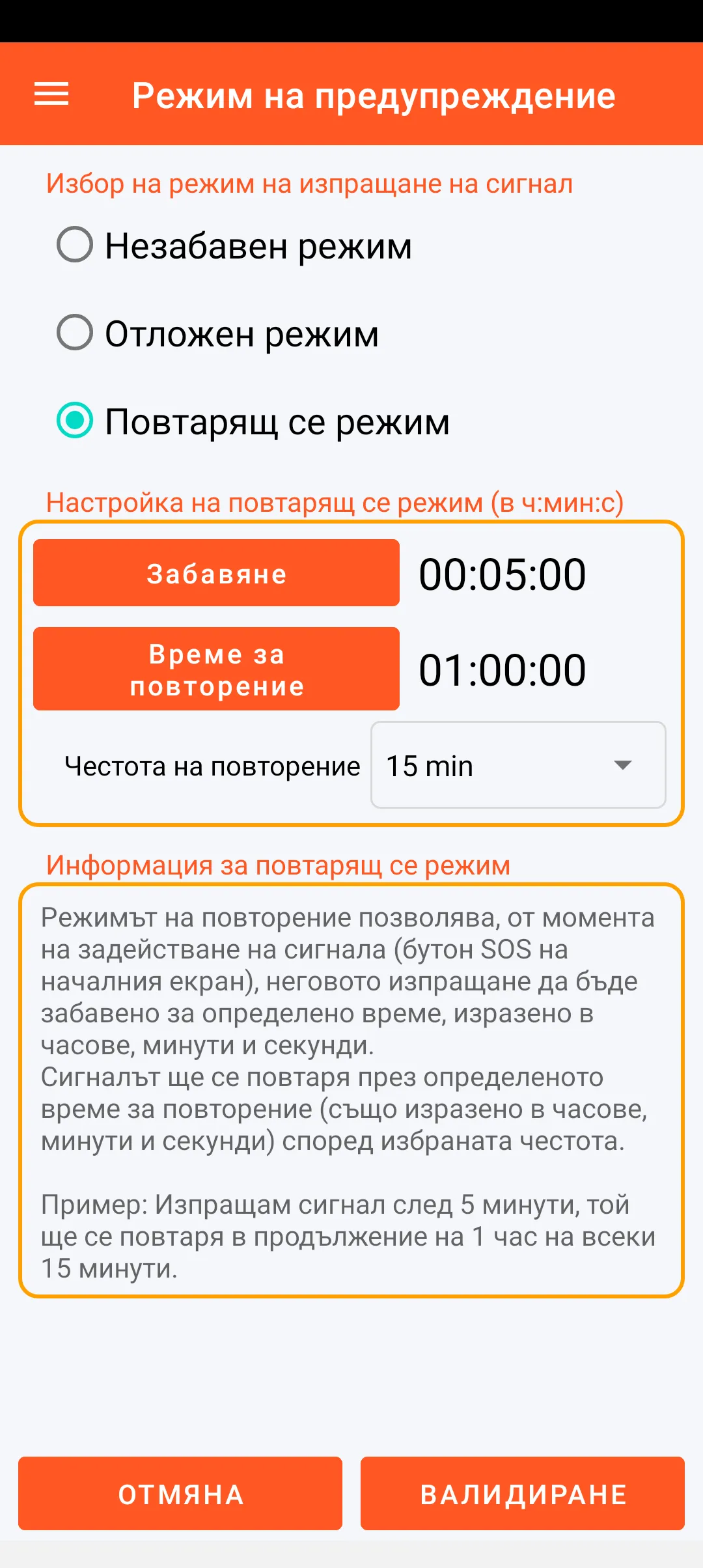
Task: Choose the Отложен режим radio button
Action: 76,333
